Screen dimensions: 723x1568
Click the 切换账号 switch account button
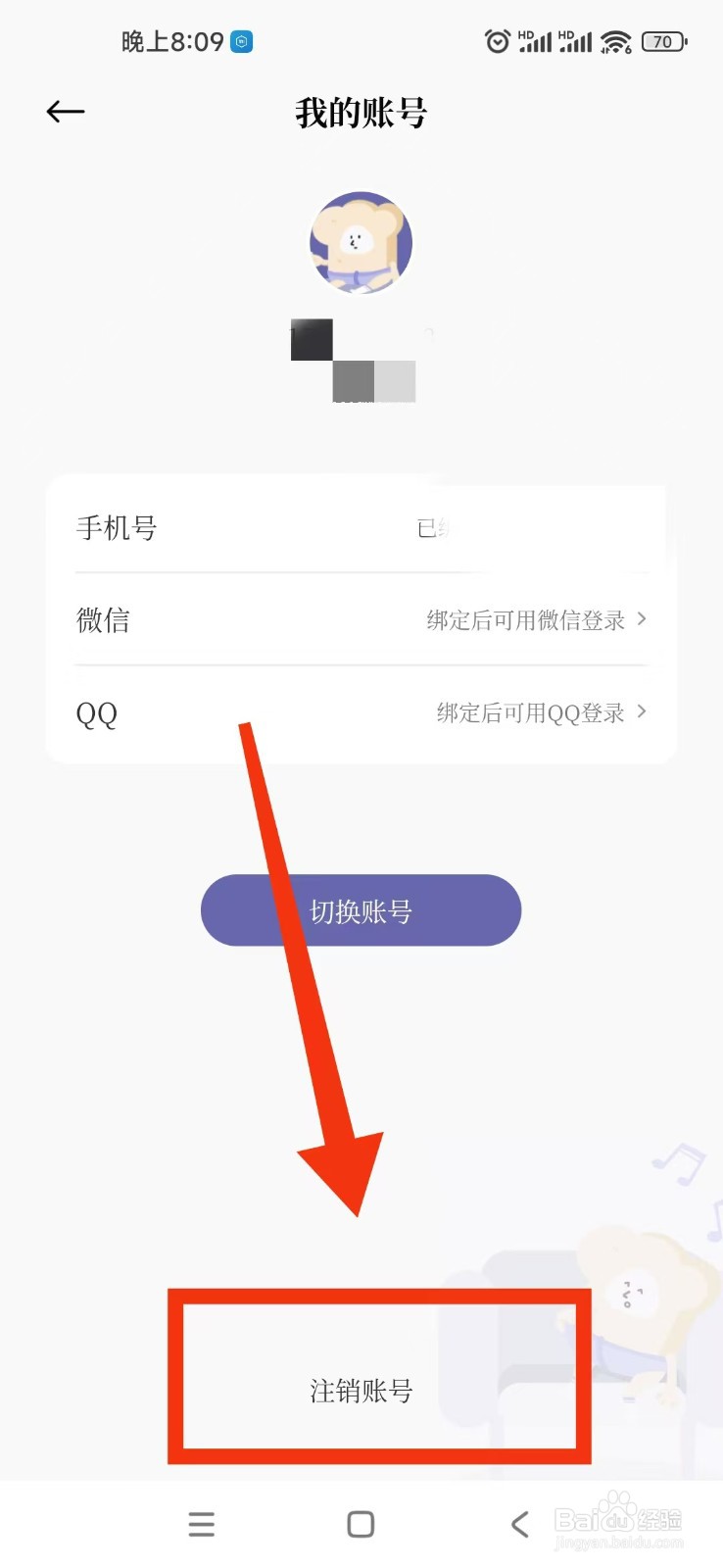[361, 910]
